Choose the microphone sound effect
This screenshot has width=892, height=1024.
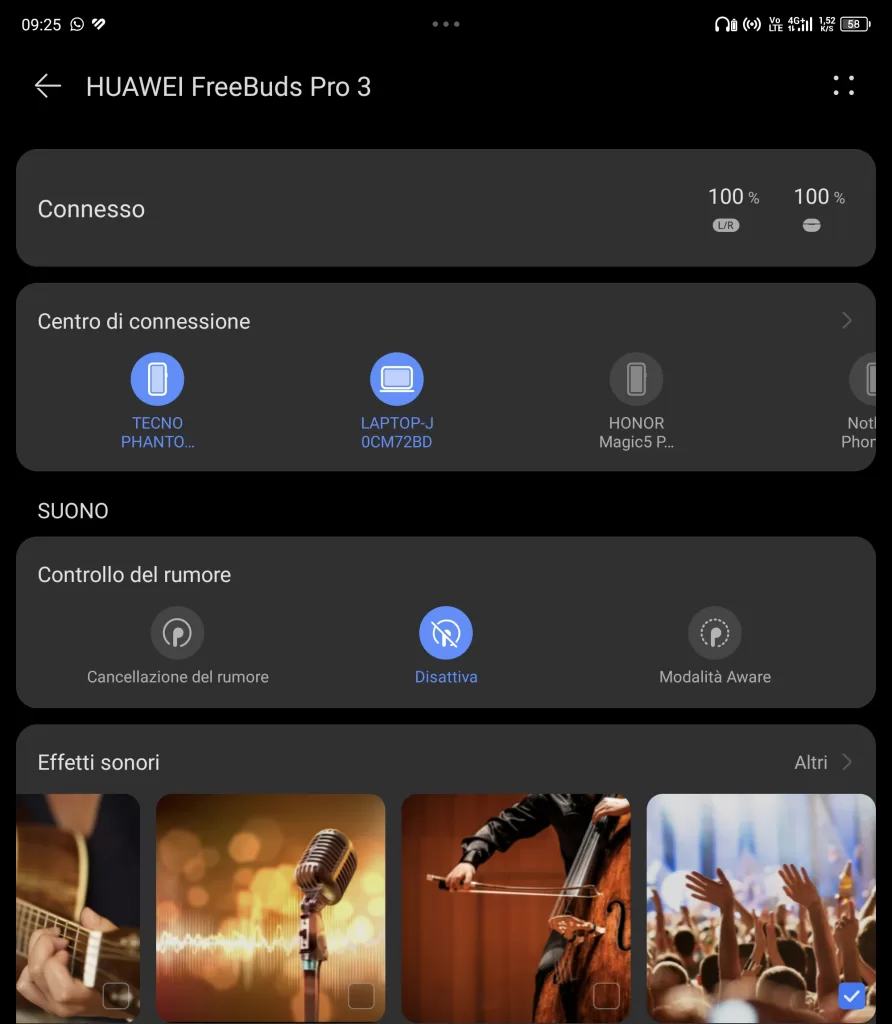[270, 905]
